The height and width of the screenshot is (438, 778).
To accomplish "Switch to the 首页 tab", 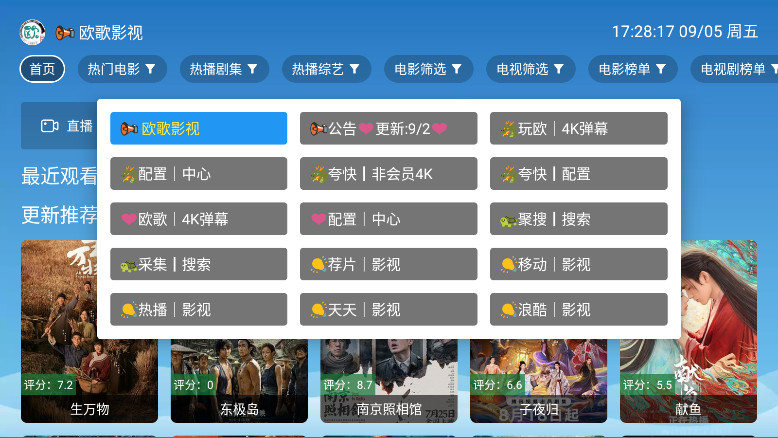I will tap(43, 69).
